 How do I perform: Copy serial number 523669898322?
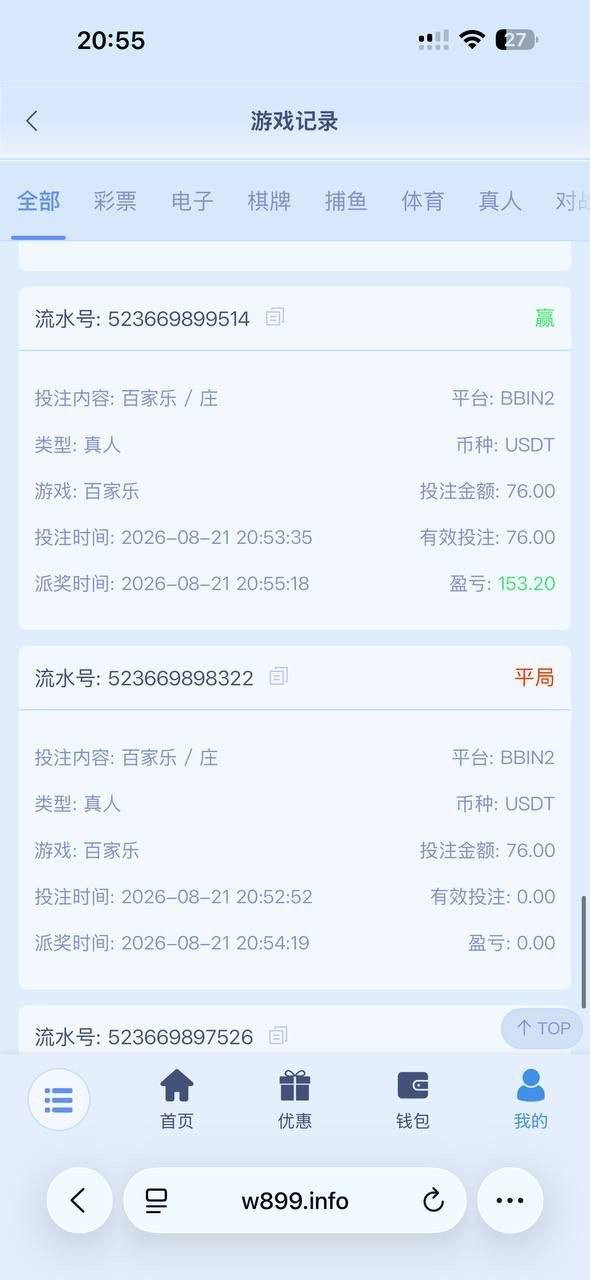279,676
